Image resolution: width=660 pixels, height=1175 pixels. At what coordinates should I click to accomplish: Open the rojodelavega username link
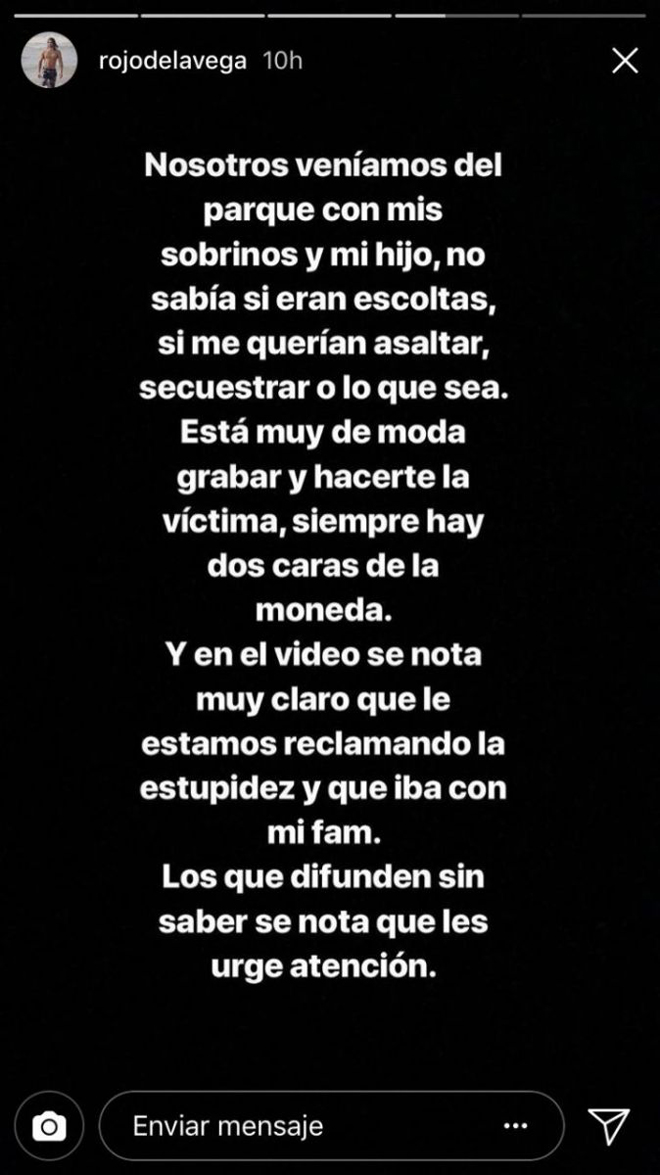(173, 61)
